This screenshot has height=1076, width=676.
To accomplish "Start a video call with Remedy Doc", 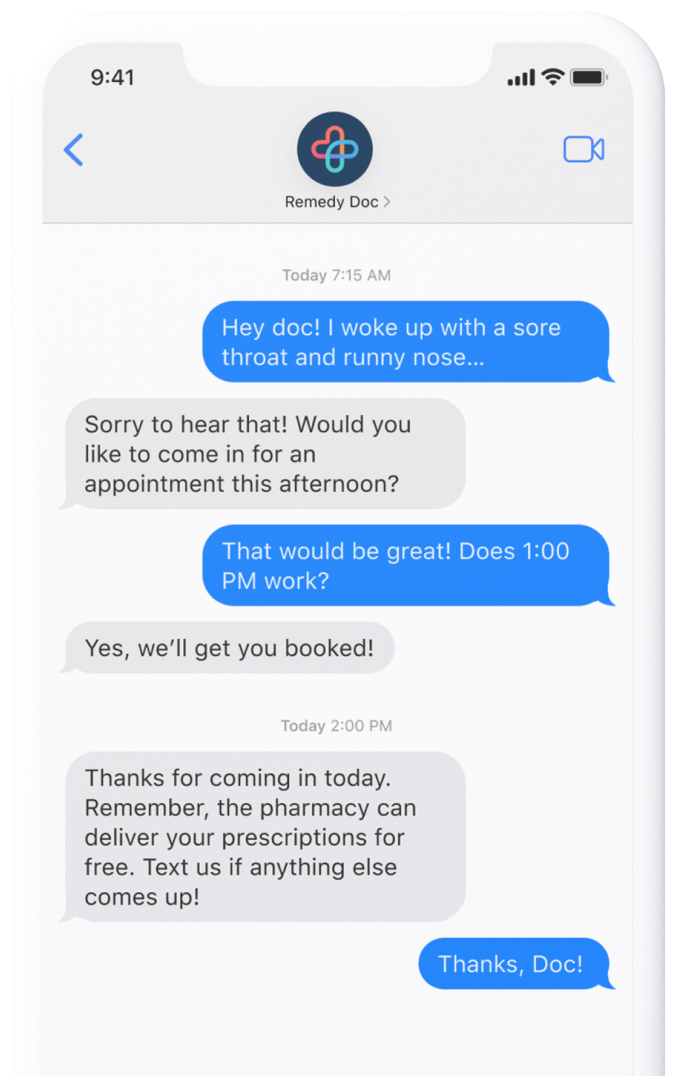I will coord(583,150).
